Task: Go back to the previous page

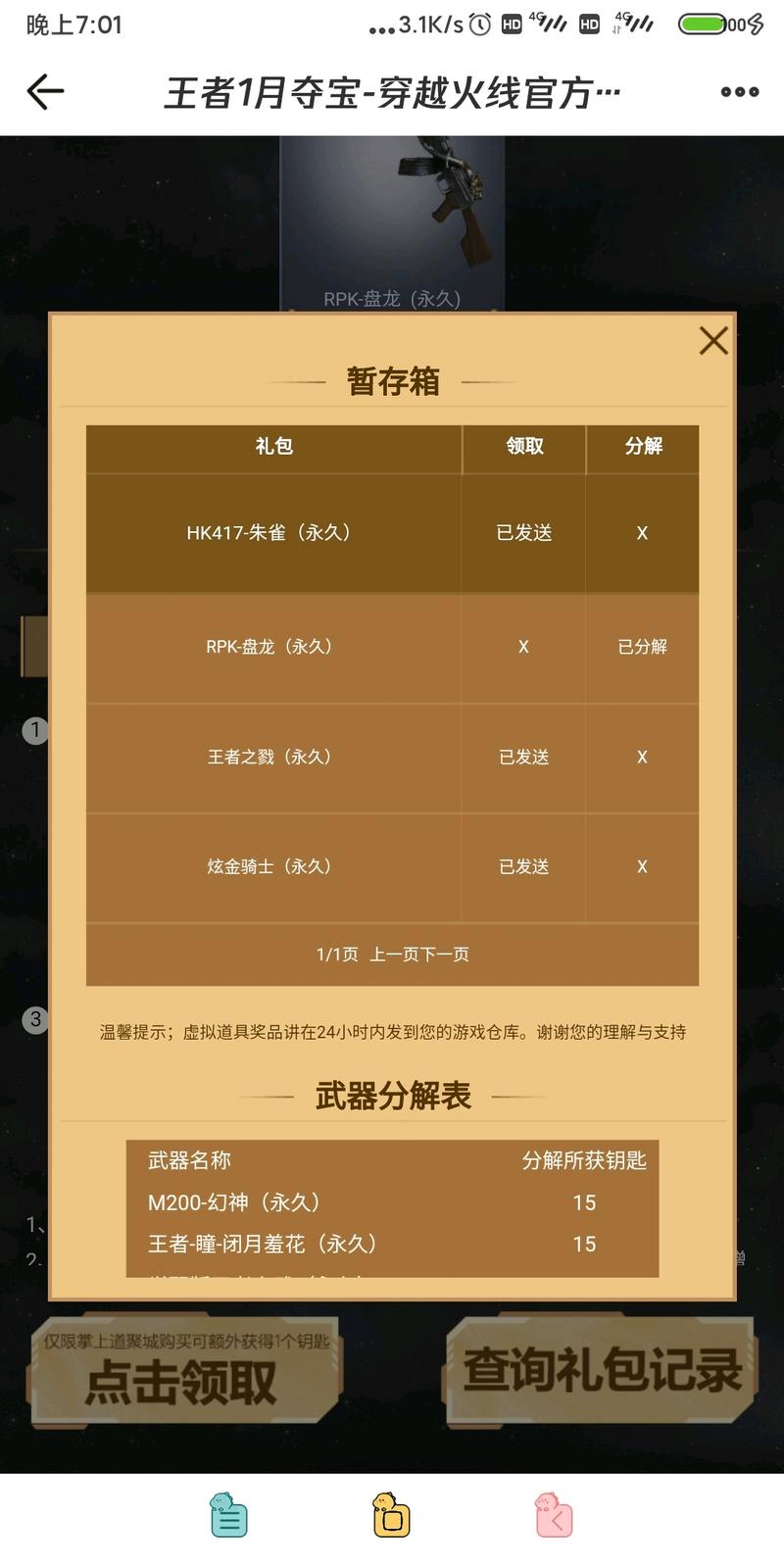Action: click(x=45, y=92)
